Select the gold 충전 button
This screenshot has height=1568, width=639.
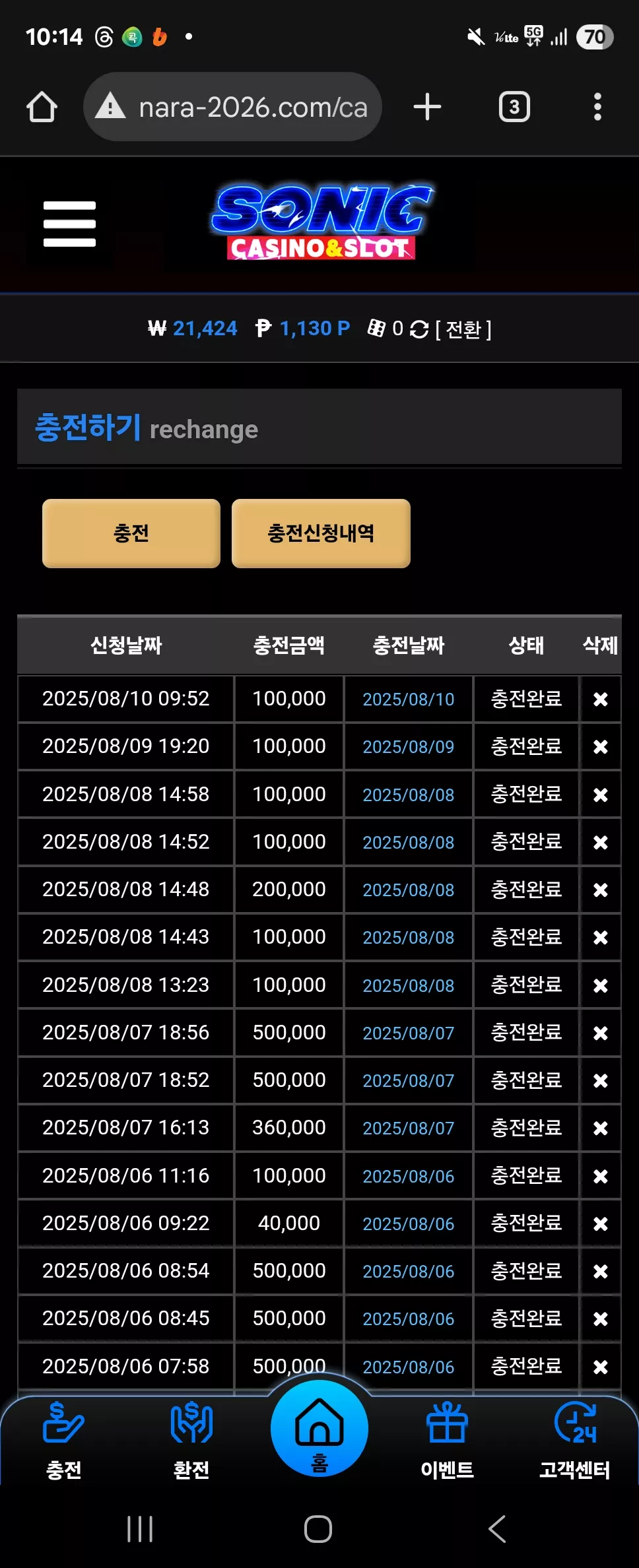coord(131,533)
